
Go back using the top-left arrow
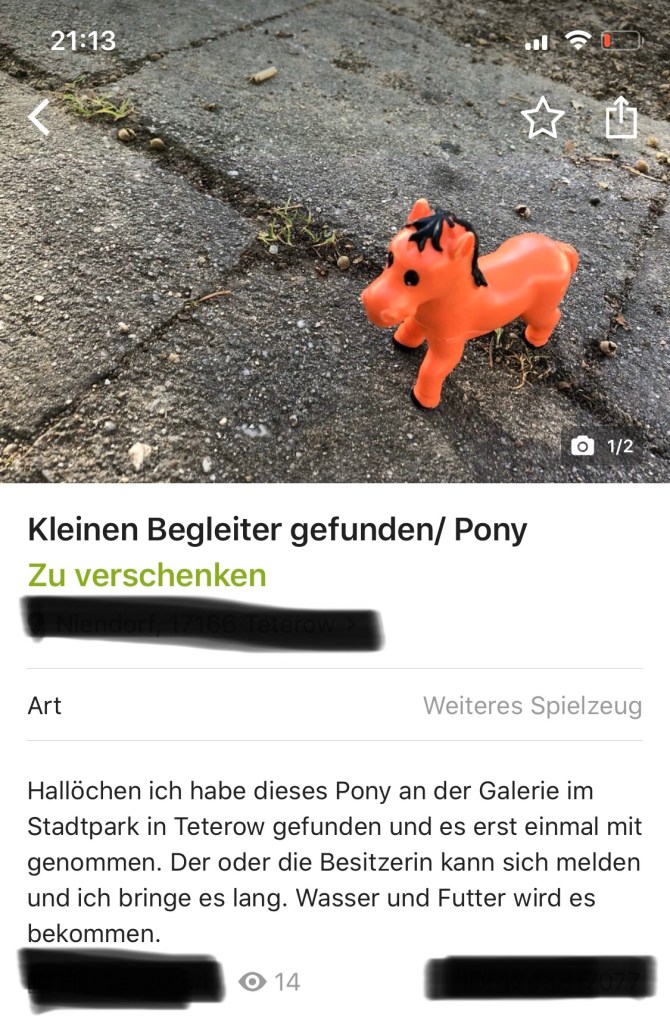[x=38, y=118]
